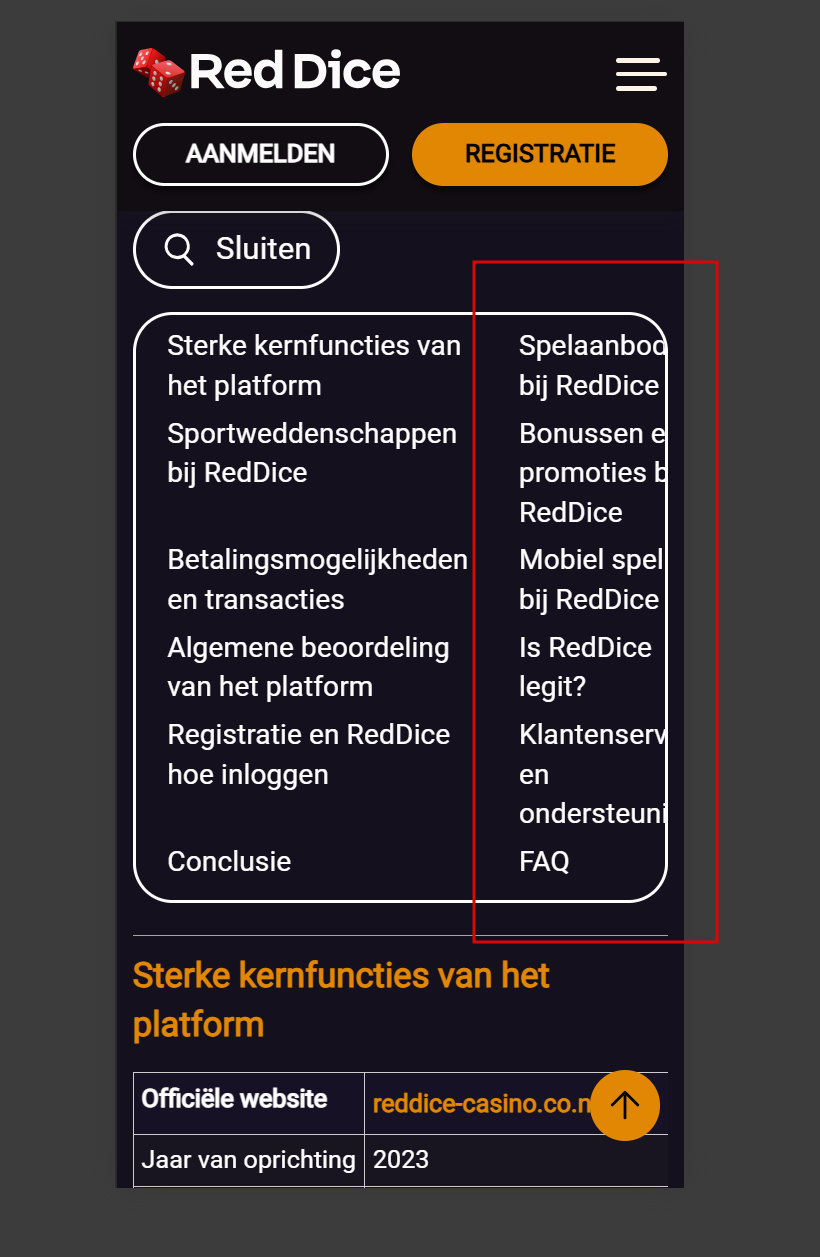Open Betalingsmogelijkheden en transacties section

click(317, 579)
